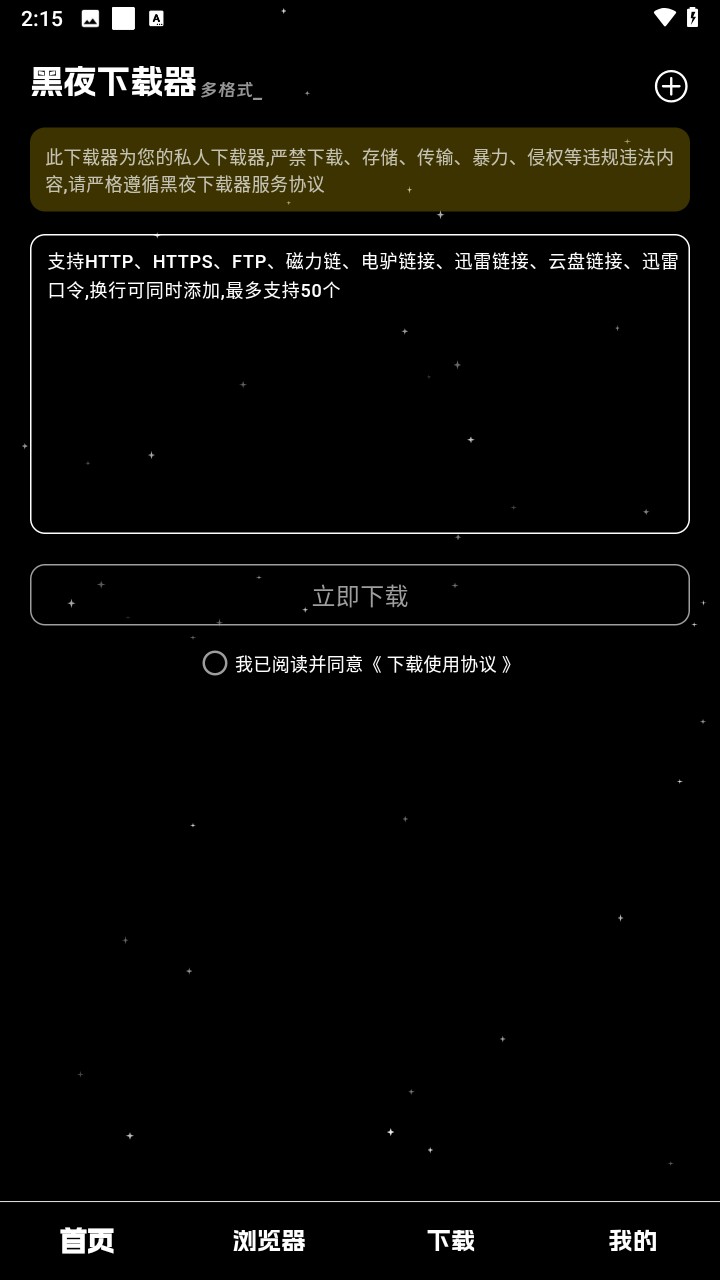Image resolution: width=720 pixels, height=1280 pixels.
Task: Go to the 我的 tab
Action: pyautogui.click(x=632, y=1241)
